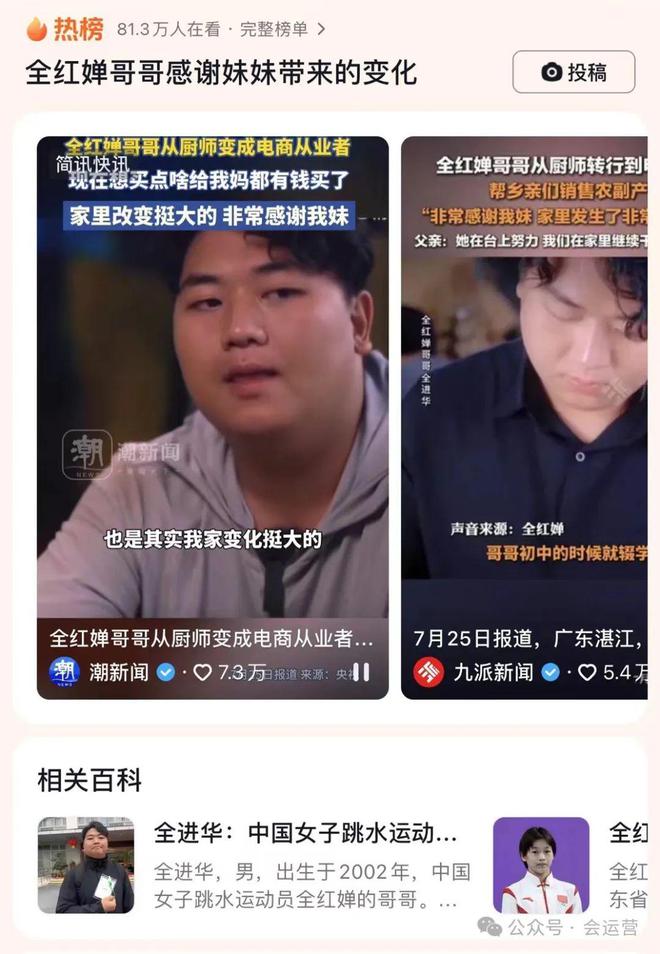Open the 完整榜单 full ranking link
The width and height of the screenshot is (660, 954).
[281, 29]
